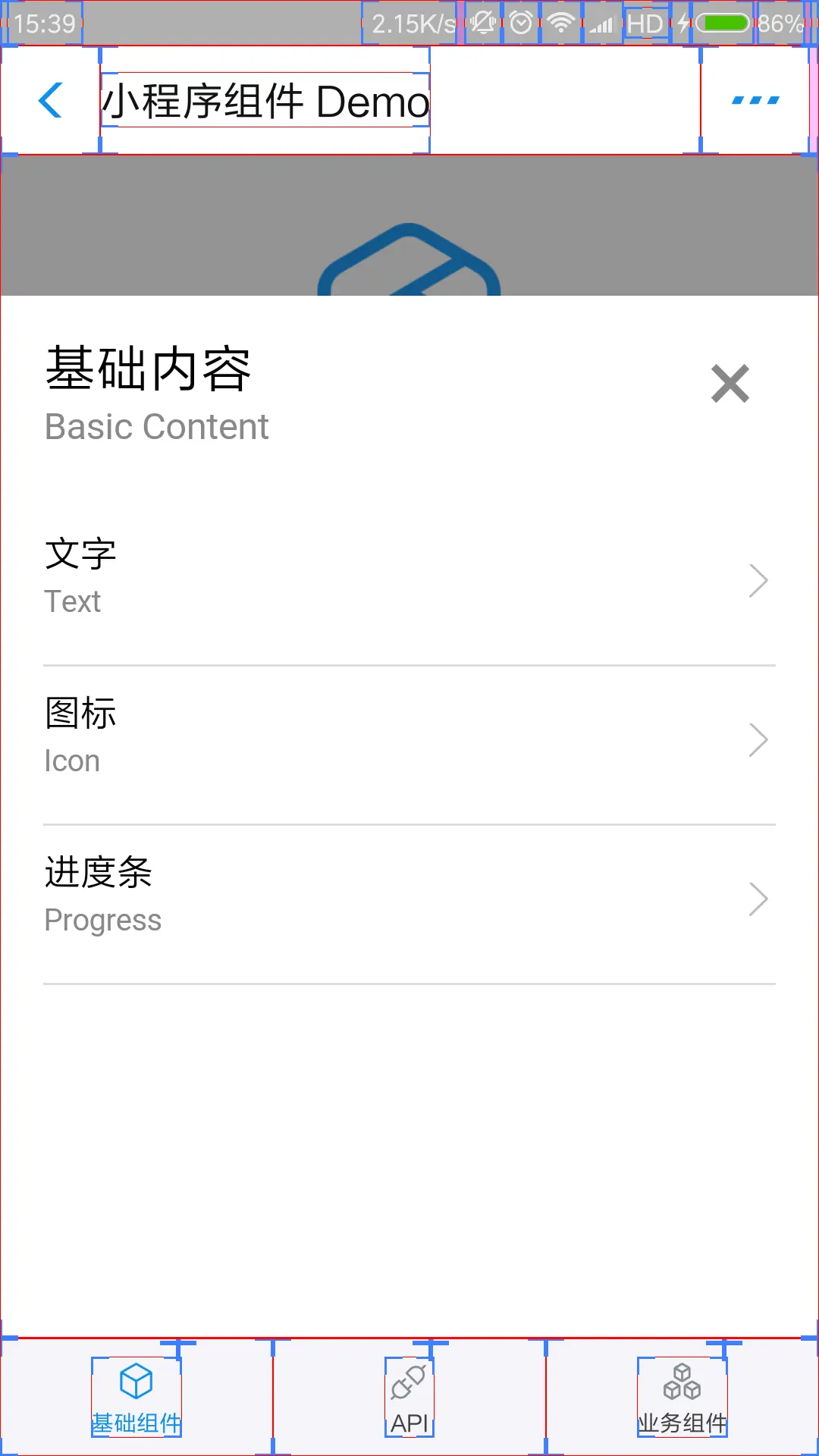This screenshot has height=1456, width=819.
Task: Open the 图标 Icon component
Action: [x=409, y=738]
